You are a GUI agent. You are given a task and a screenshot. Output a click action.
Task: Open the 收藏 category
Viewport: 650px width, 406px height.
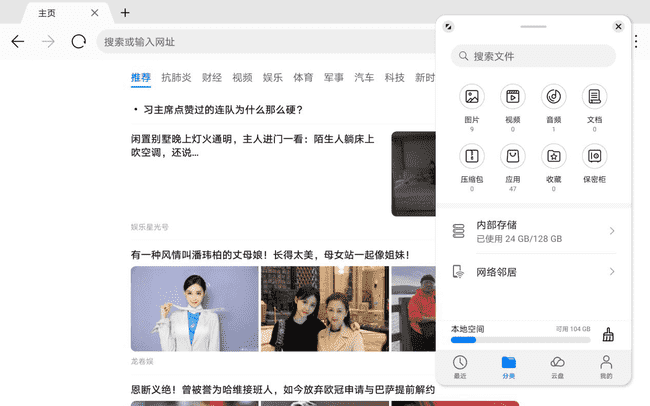(554, 157)
